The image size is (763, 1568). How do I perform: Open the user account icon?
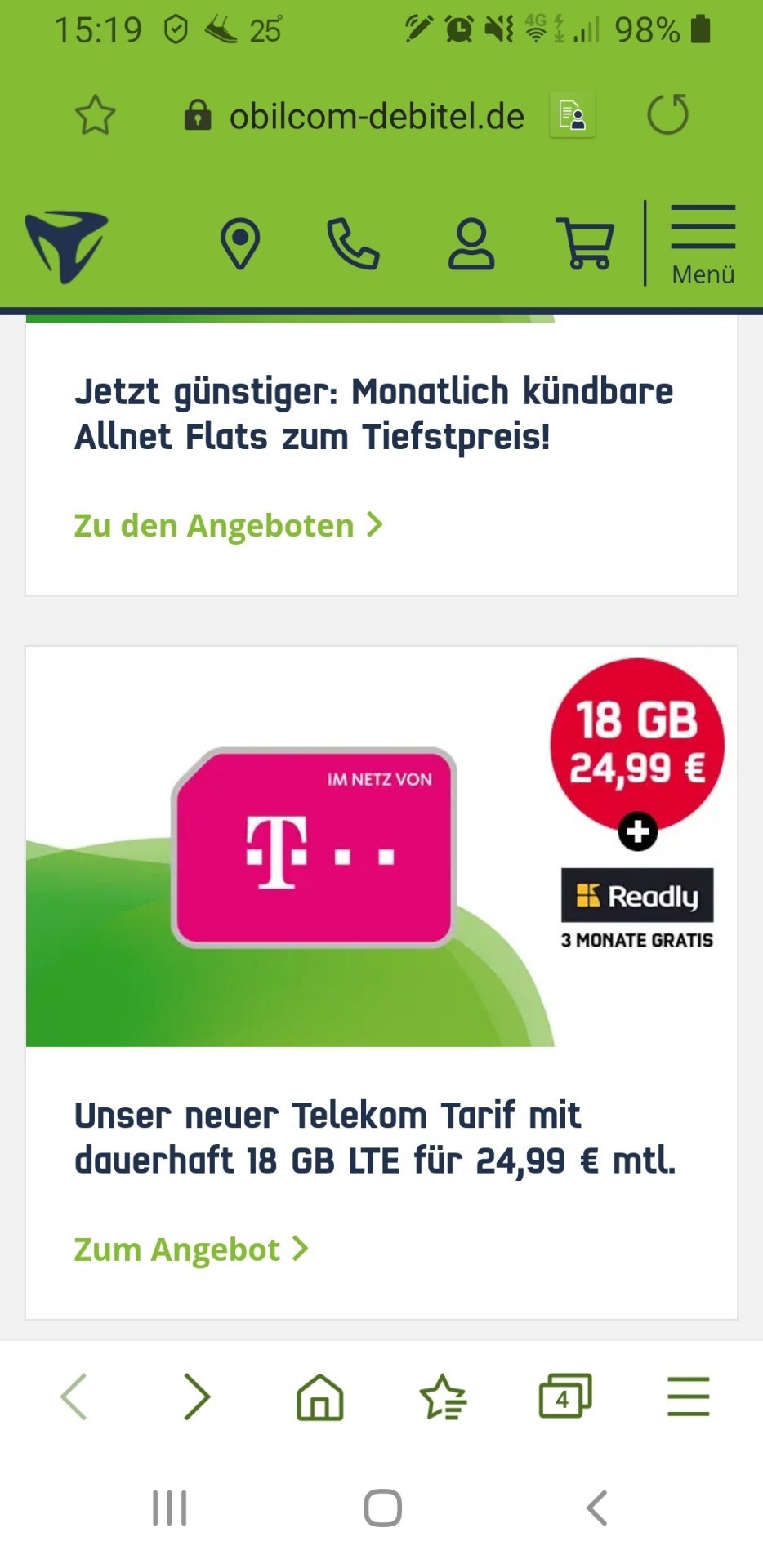[x=471, y=243]
